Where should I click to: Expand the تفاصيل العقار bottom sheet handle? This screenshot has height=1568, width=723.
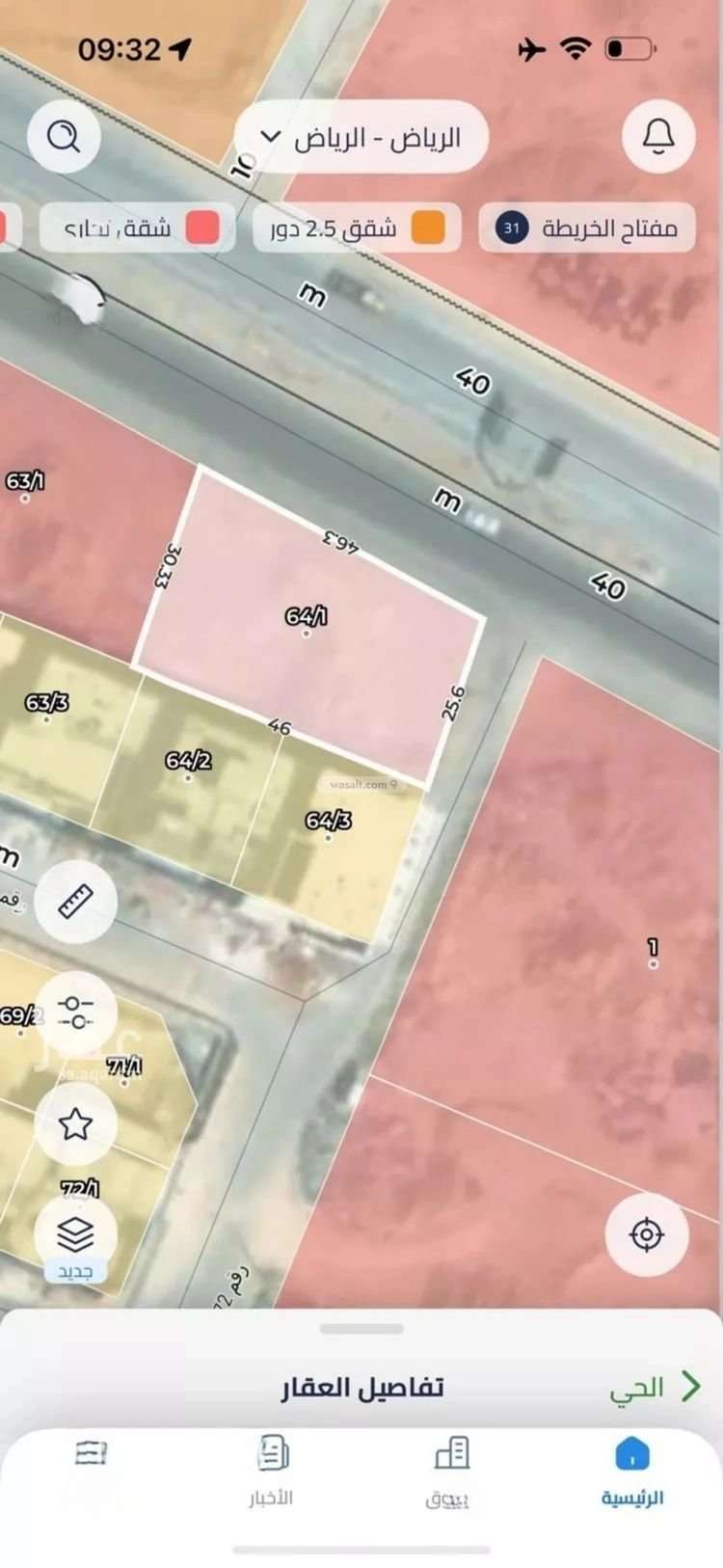(x=361, y=1329)
